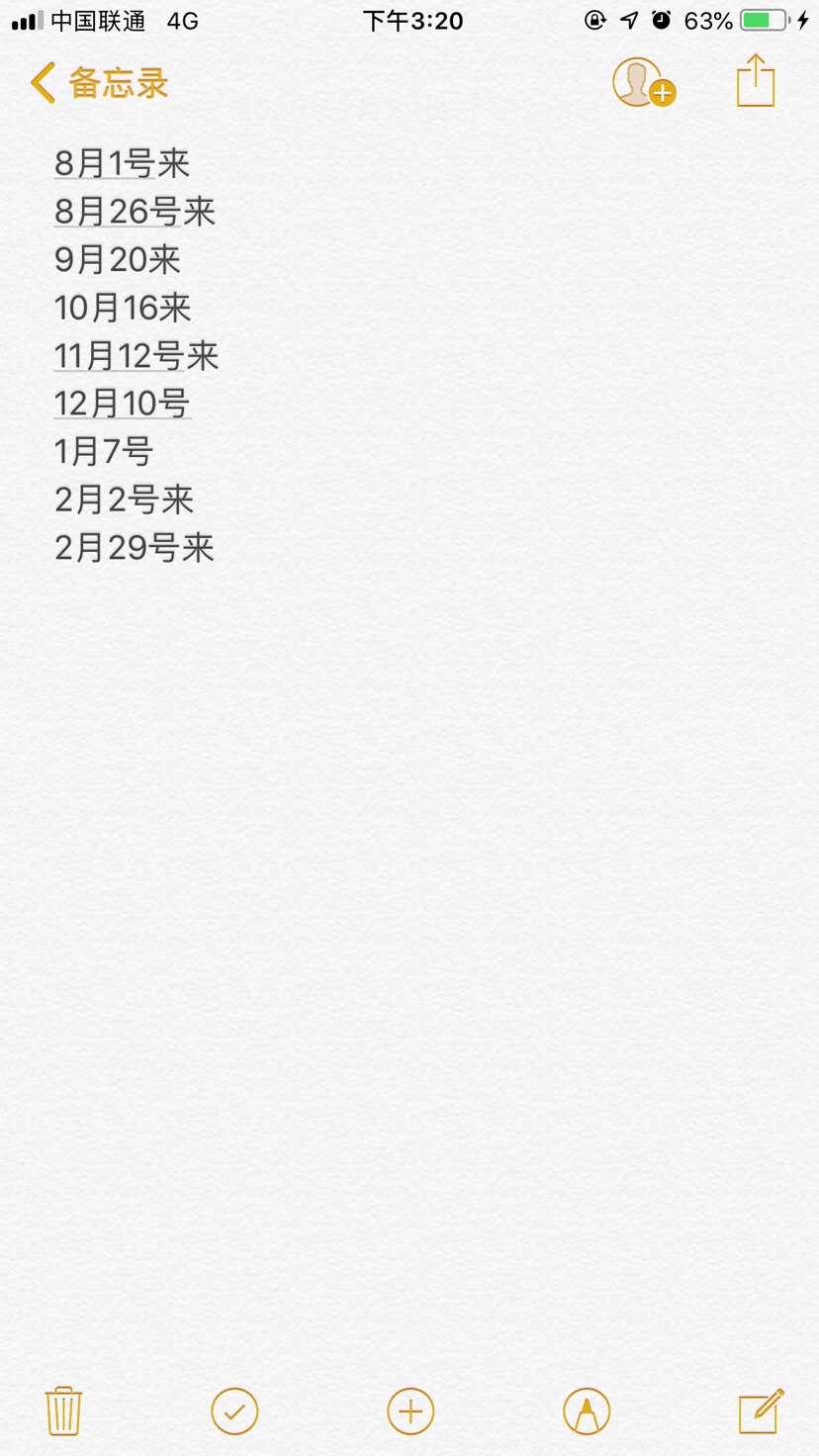This screenshot has width=819, height=1456.
Task: Open the underlined date 11月12号
Action: (x=121, y=356)
